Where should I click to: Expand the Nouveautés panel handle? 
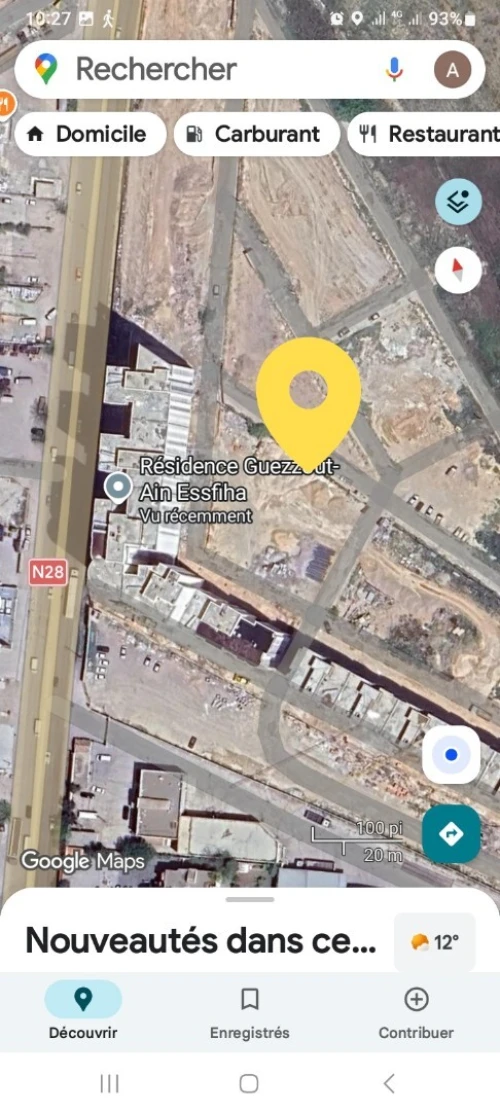(x=250, y=900)
